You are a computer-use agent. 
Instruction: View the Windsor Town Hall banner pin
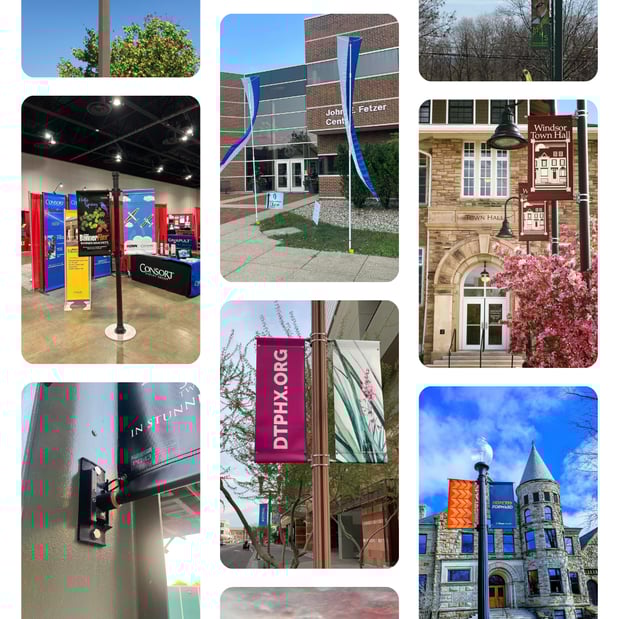coord(508,233)
